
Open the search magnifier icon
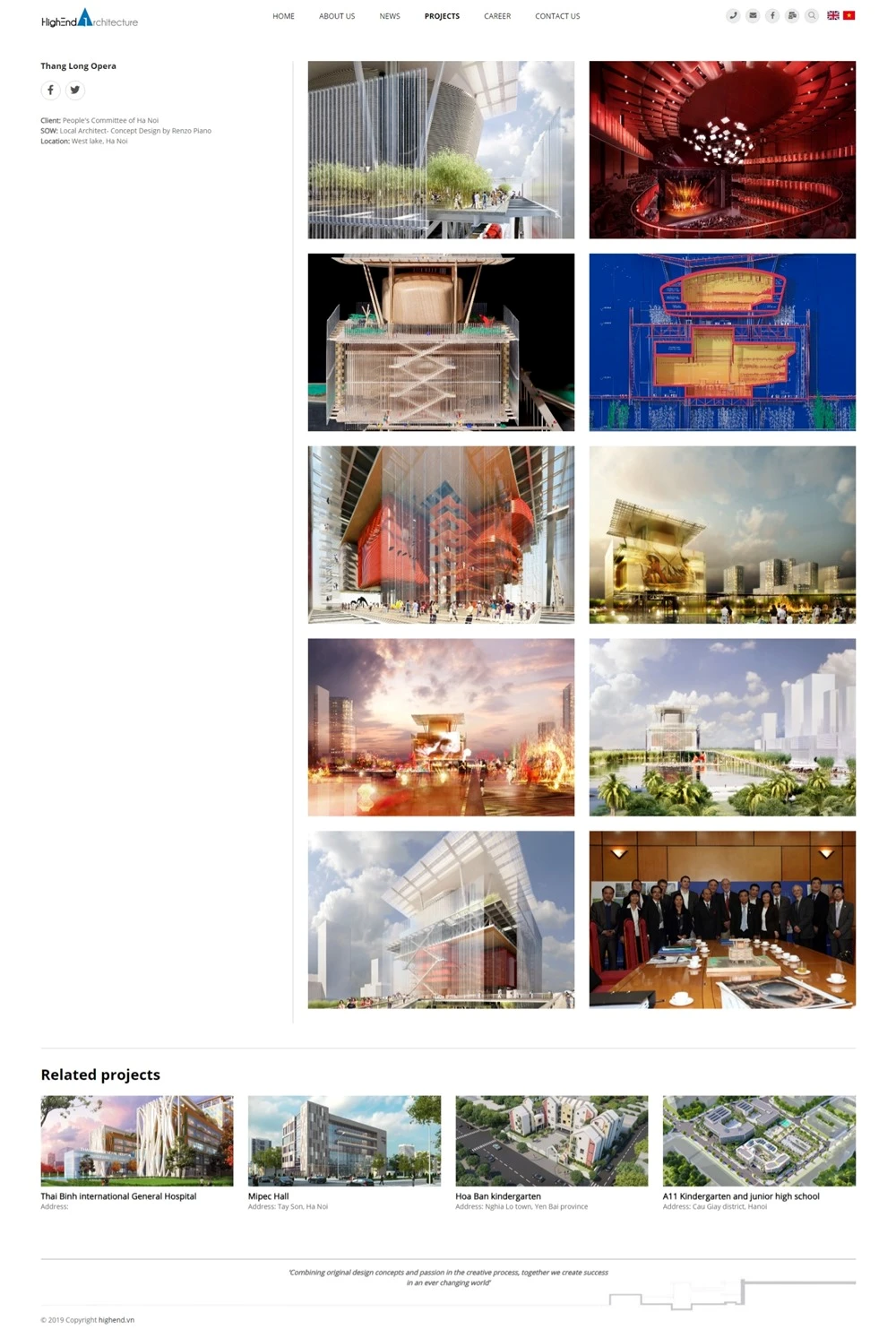tap(812, 15)
